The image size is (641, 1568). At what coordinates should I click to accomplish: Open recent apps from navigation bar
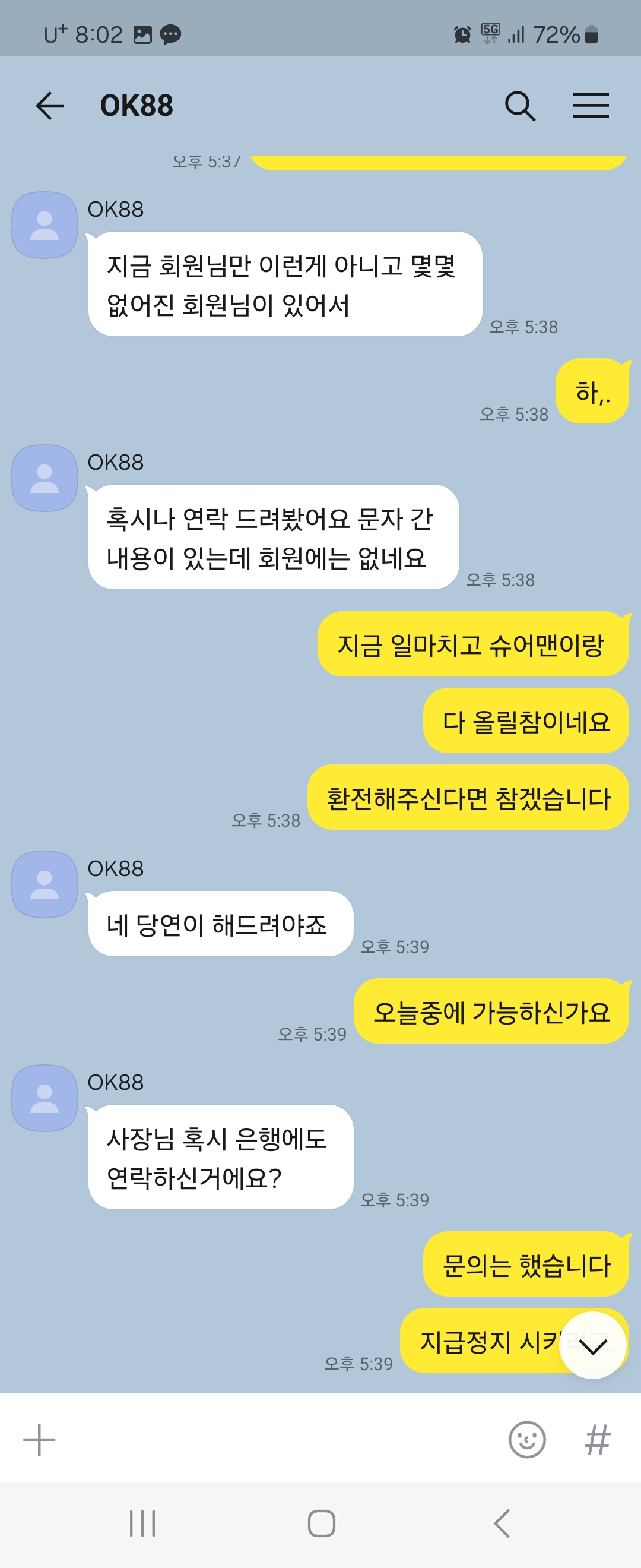[142, 1523]
